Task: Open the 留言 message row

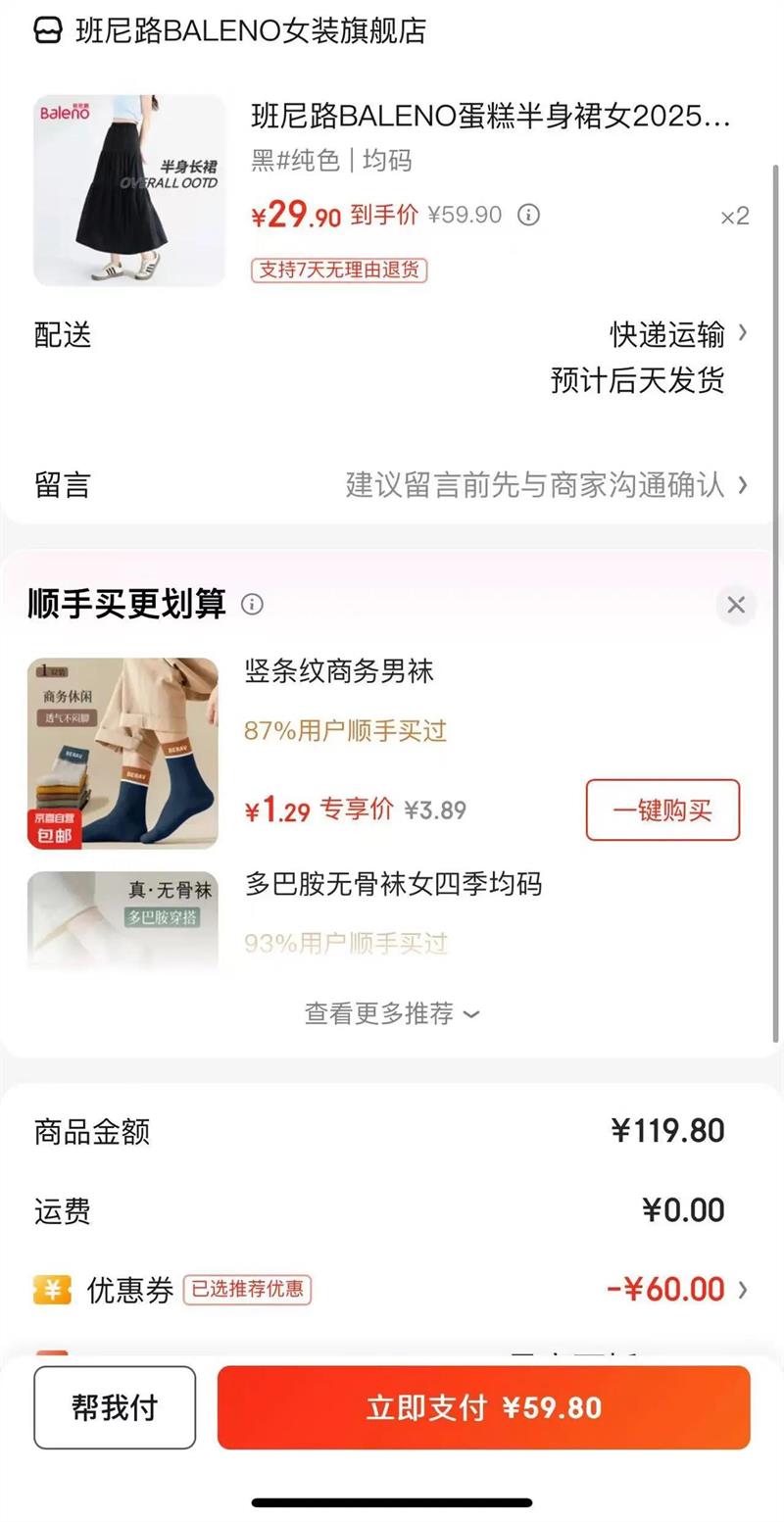Action: 392,484
